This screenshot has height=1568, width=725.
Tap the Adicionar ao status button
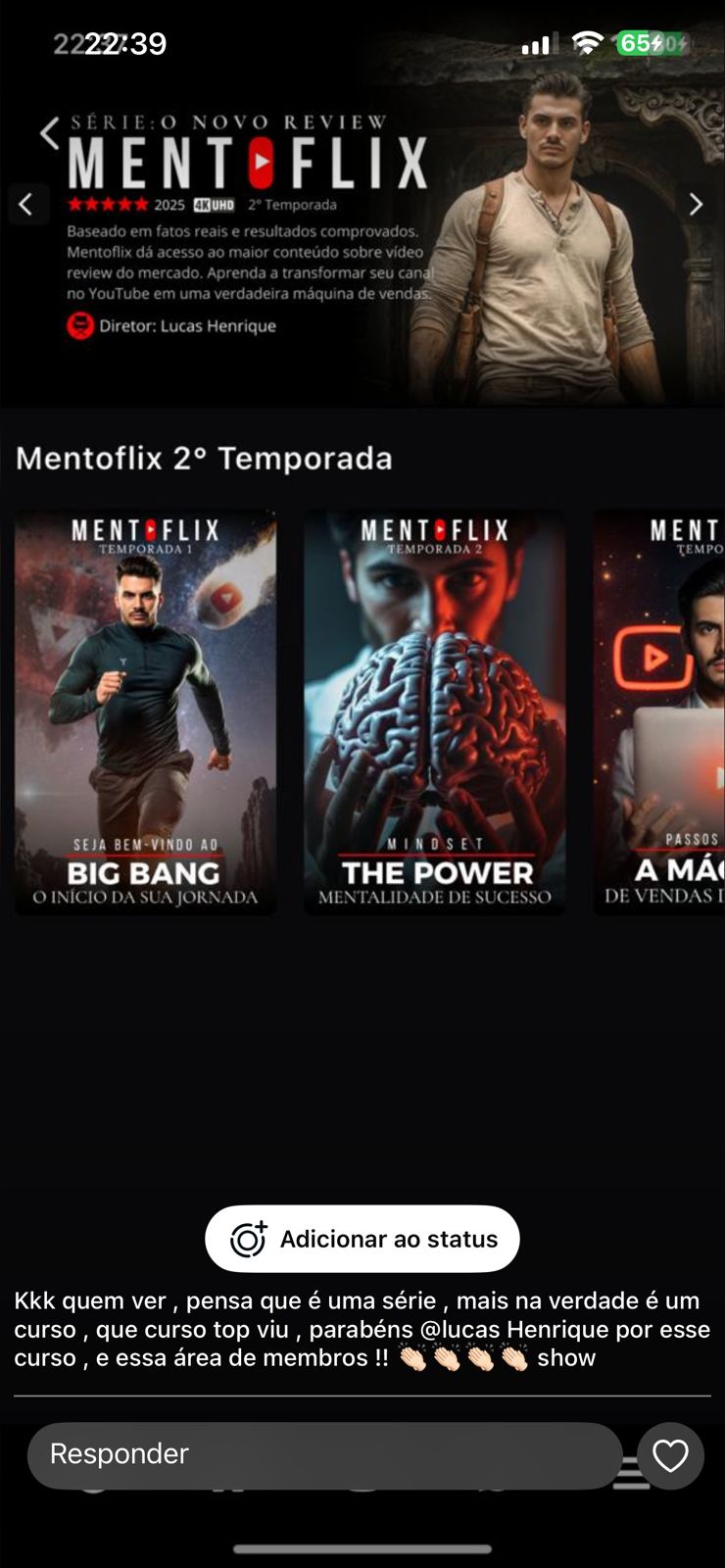362,1239
